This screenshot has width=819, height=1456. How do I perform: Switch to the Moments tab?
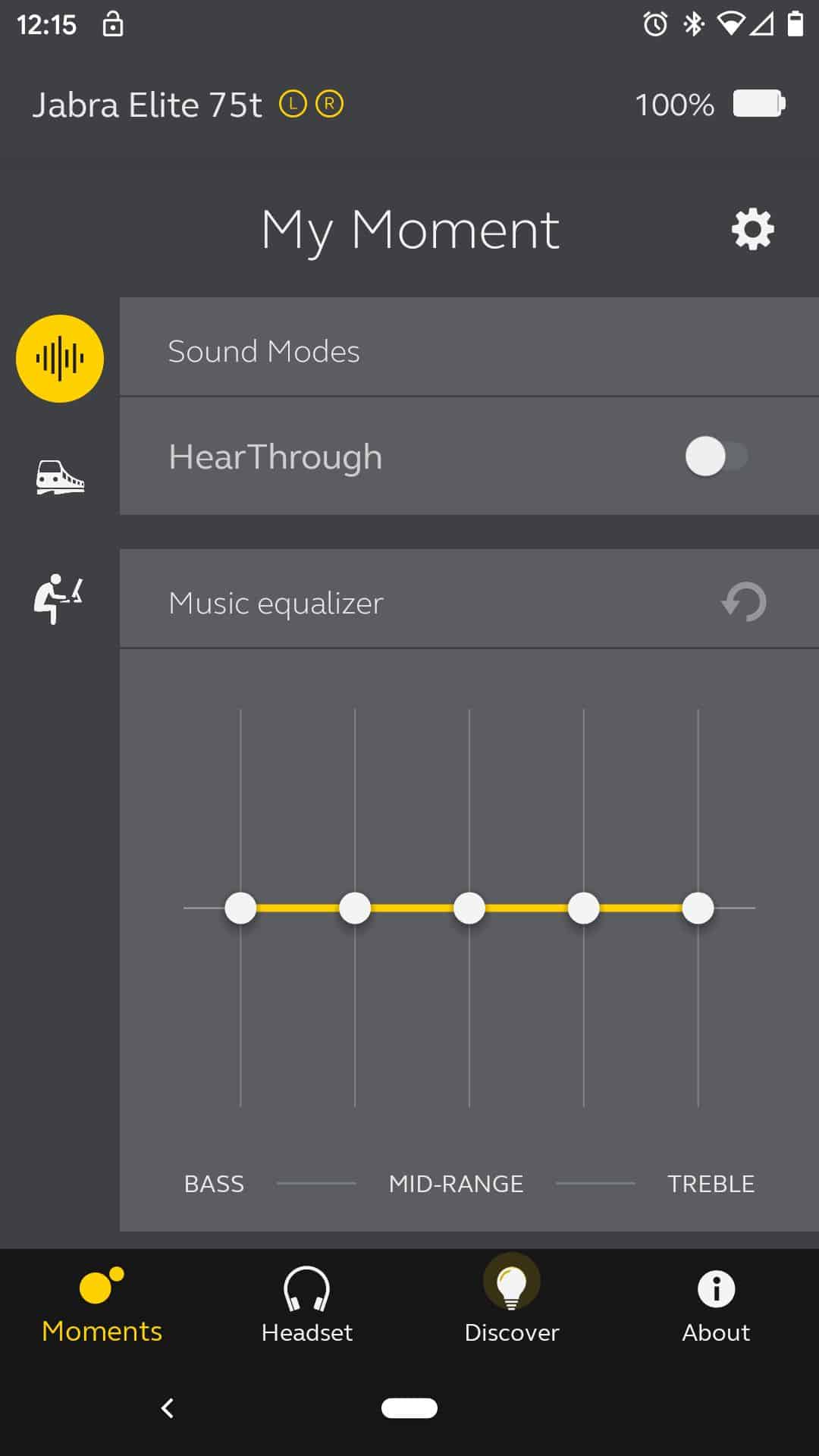[x=102, y=1304]
